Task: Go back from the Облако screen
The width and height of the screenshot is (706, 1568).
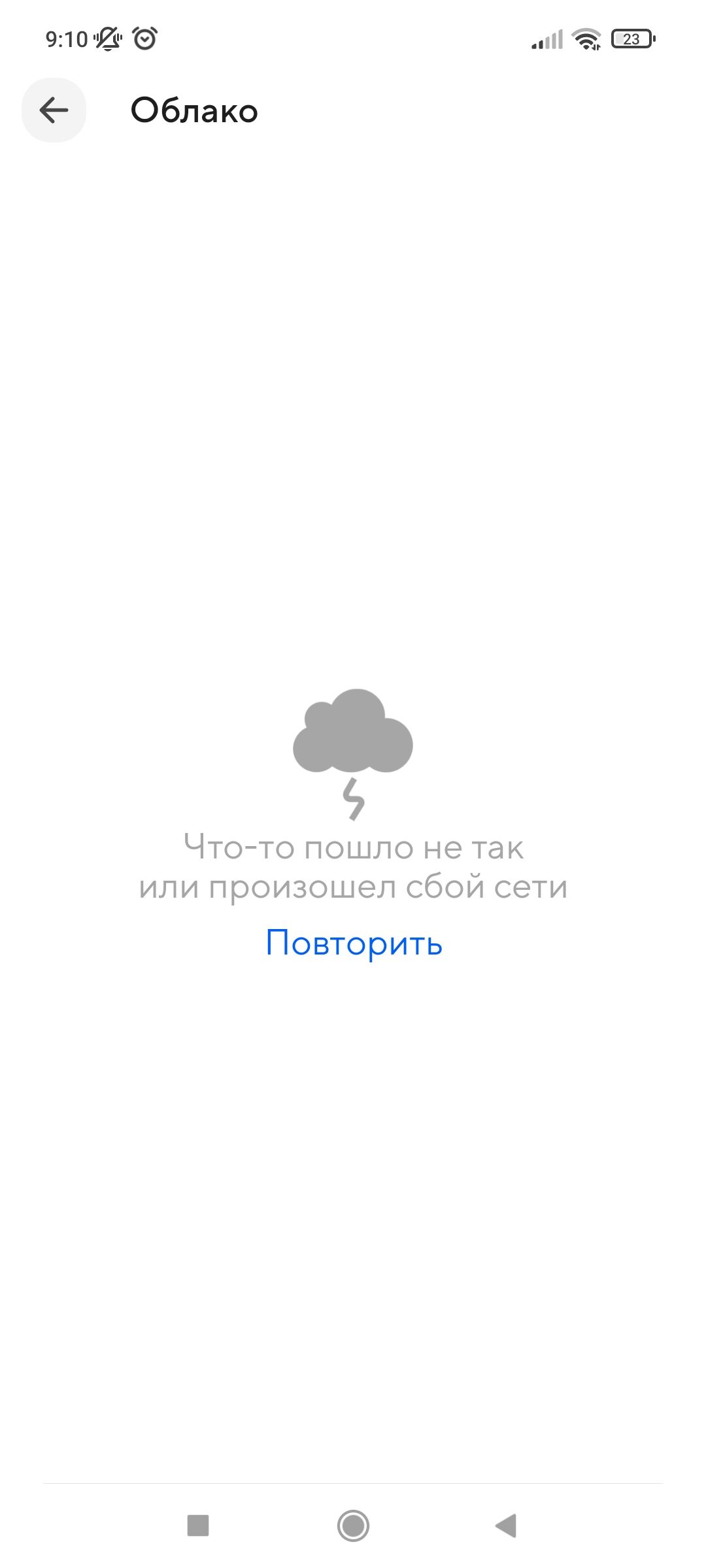Action: click(x=54, y=110)
